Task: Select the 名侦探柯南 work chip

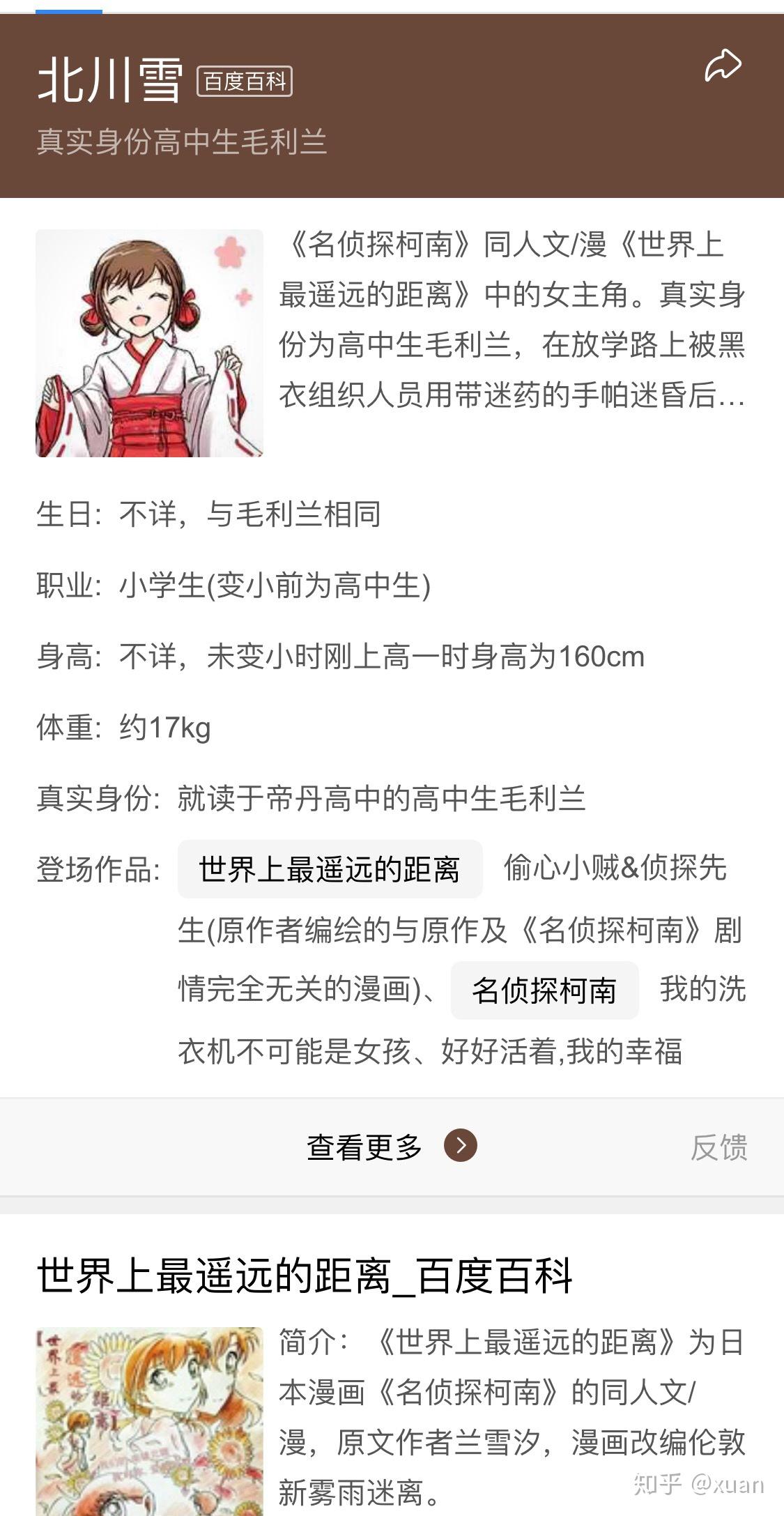Action: (544, 990)
